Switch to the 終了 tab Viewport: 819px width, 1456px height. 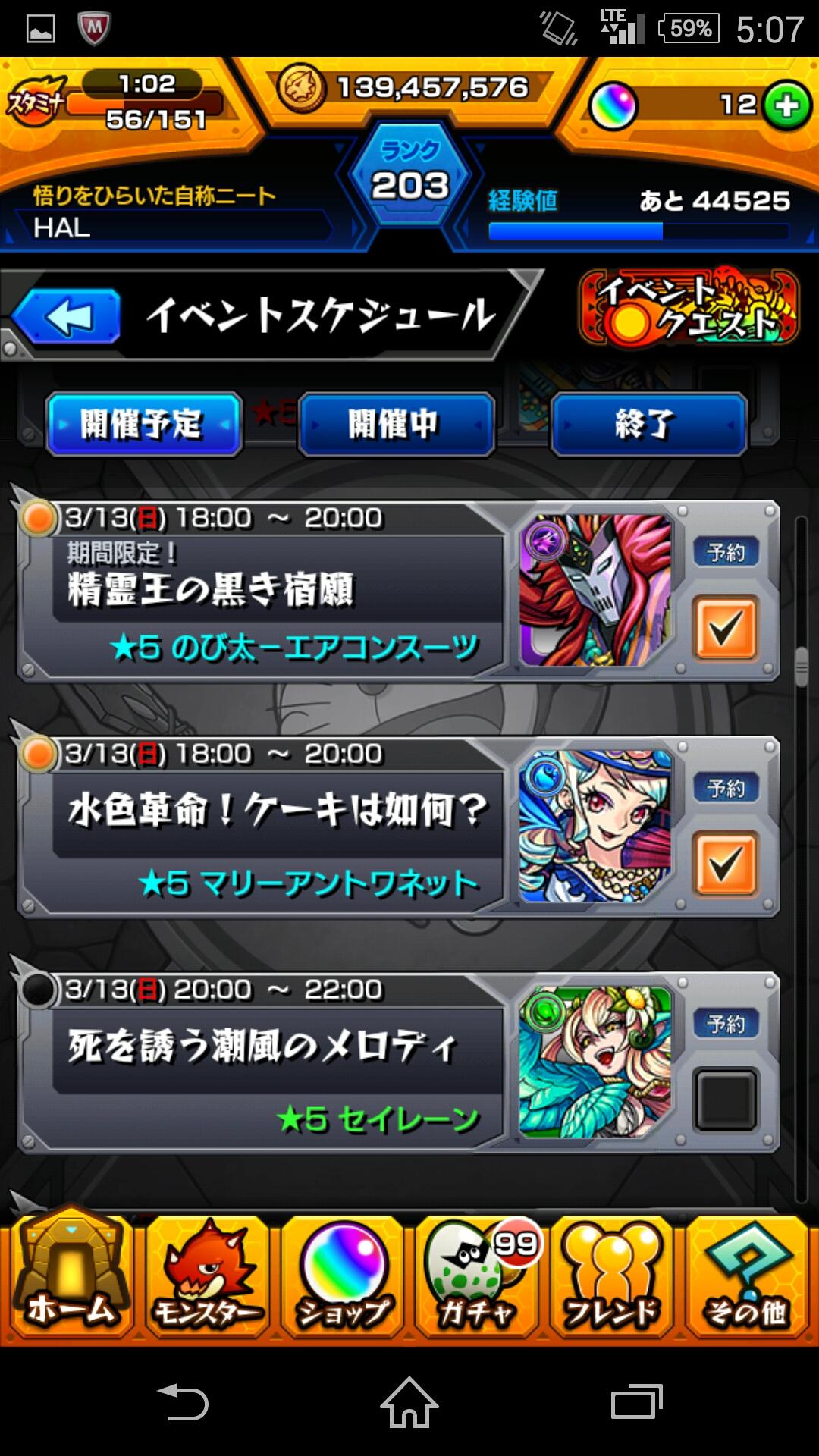[648, 425]
